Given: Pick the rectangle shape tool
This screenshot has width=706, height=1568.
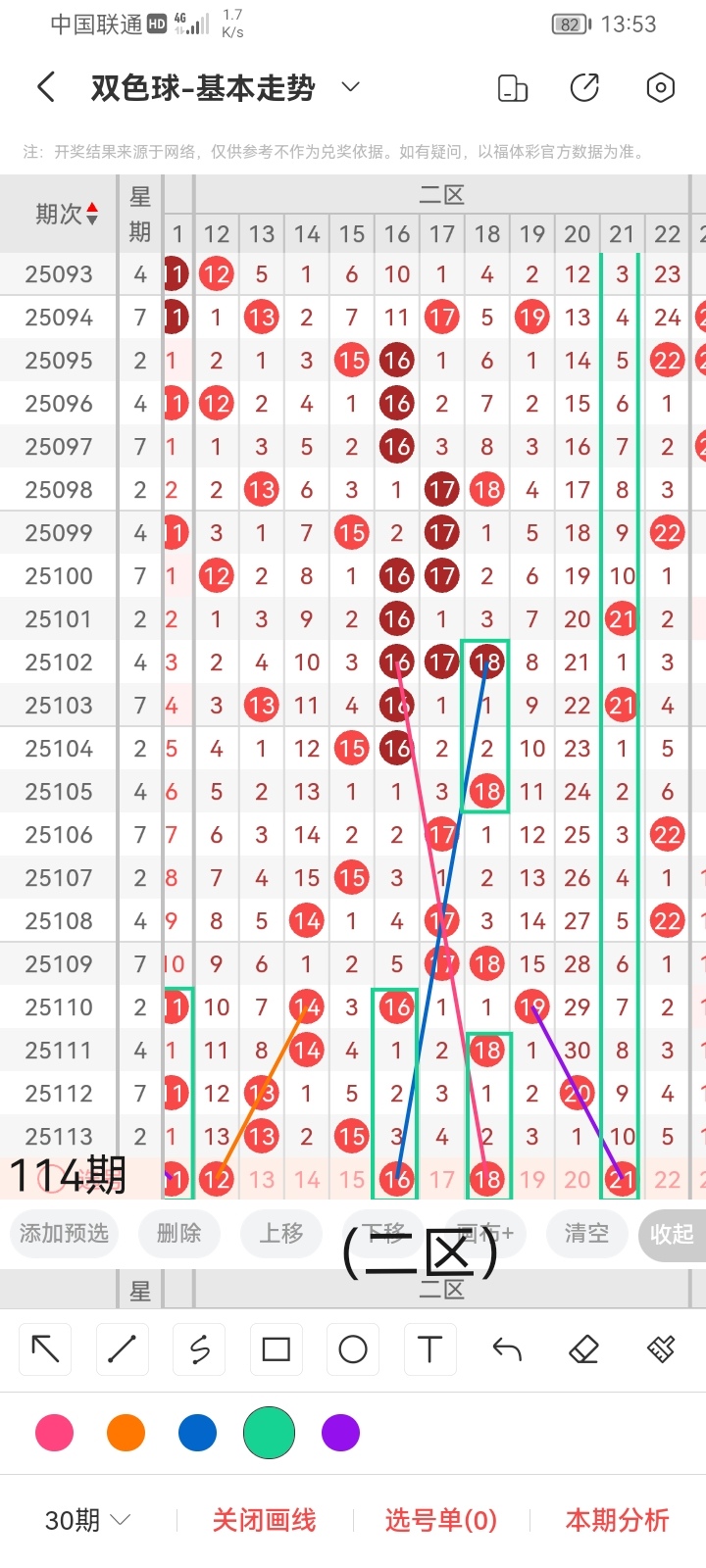Looking at the screenshot, I should (277, 1349).
